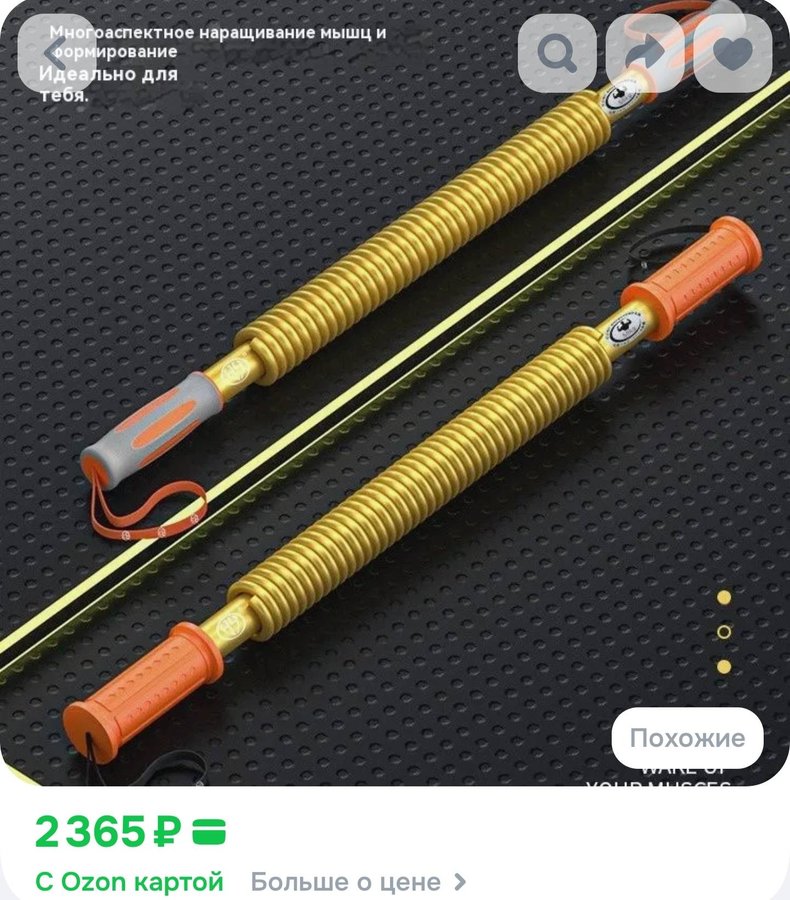Image resolution: width=790 pixels, height=900 pixels.
Task: Open Больше о цене details
Action: [357, 882]
